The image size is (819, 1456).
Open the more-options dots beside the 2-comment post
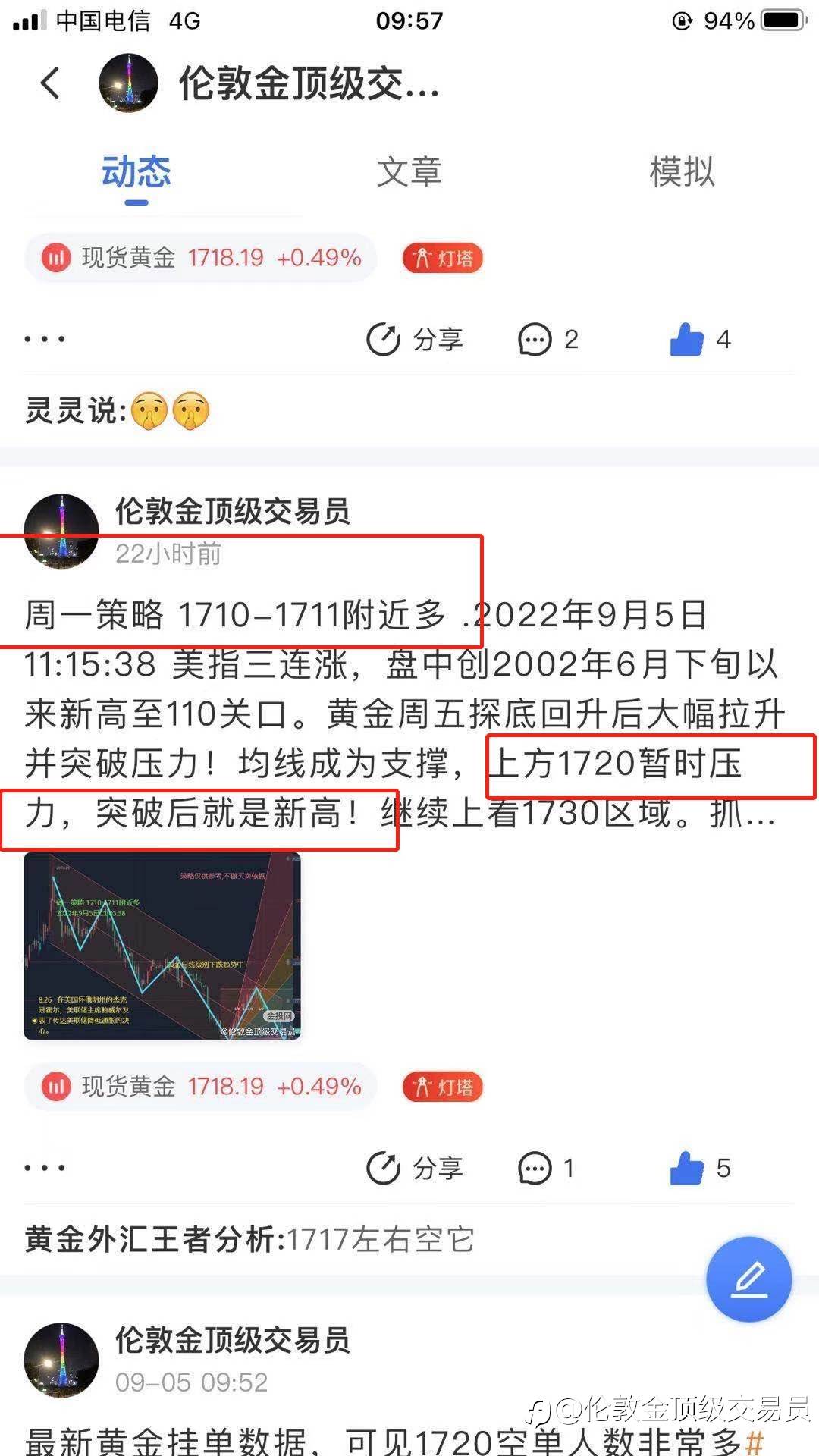pyautogui.click(x=45, y=339)
